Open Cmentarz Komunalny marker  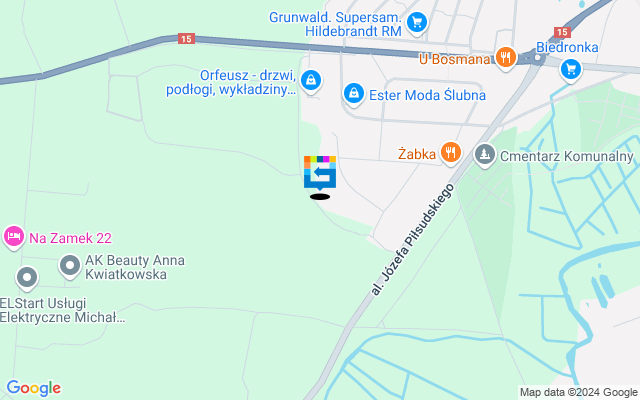click(x=486, y=154)
